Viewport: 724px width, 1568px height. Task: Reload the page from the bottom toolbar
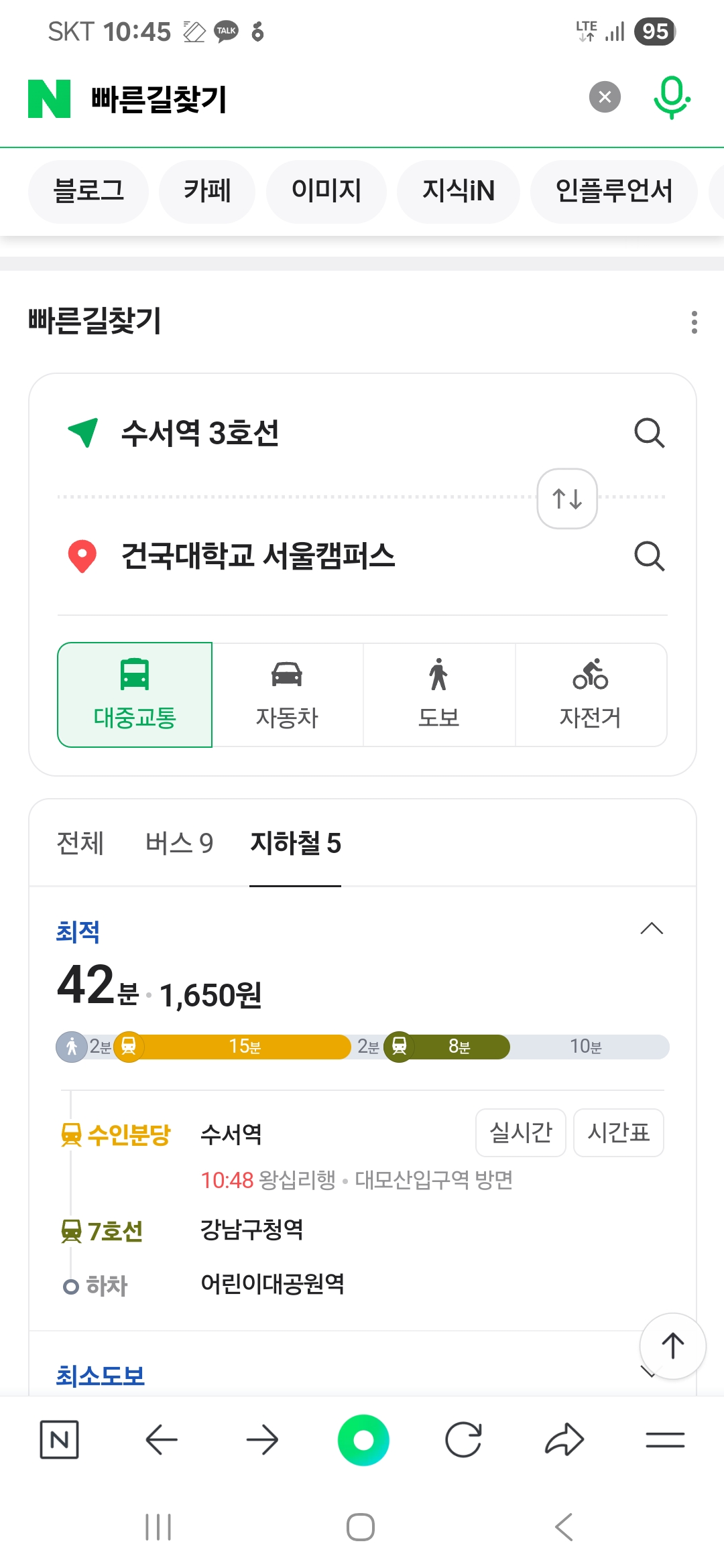(463, 1439)
